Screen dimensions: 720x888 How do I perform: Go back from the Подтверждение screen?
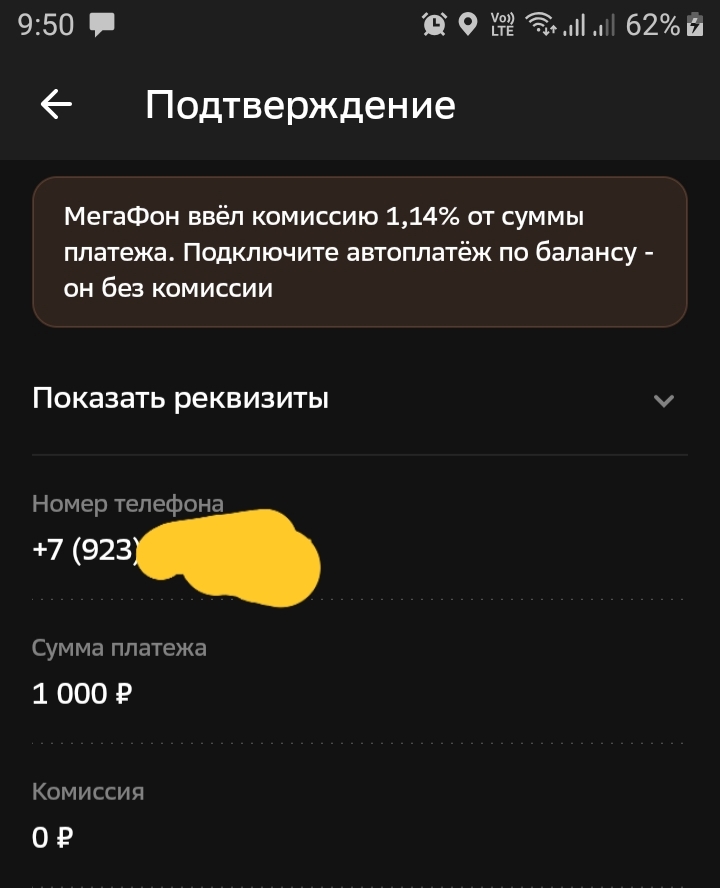(x=56, y=105)
